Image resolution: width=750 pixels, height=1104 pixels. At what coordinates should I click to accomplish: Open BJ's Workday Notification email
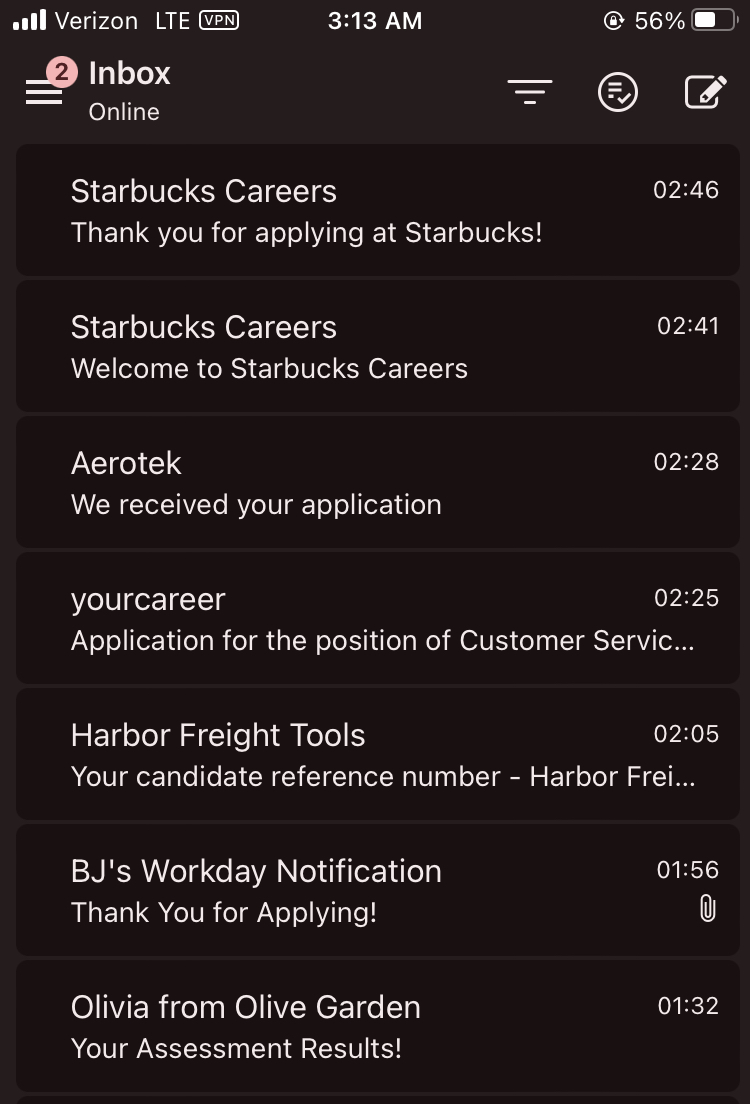[377, 891]
